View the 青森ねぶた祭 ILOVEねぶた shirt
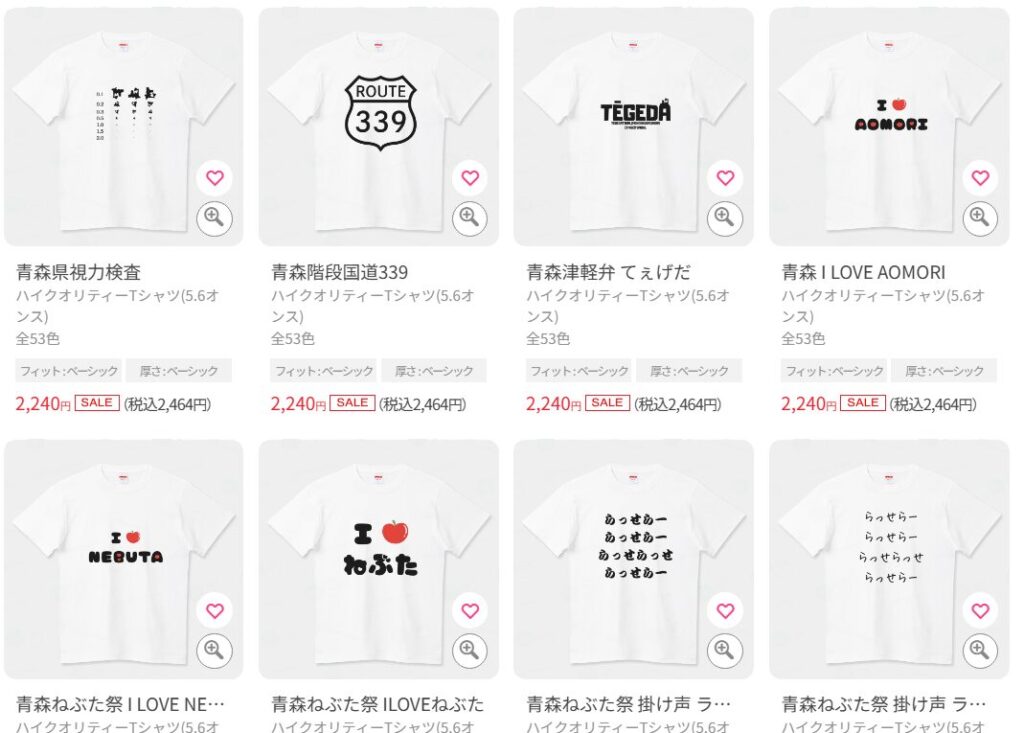Viewport: 1024px width, 733px height. tap(378, 704)
